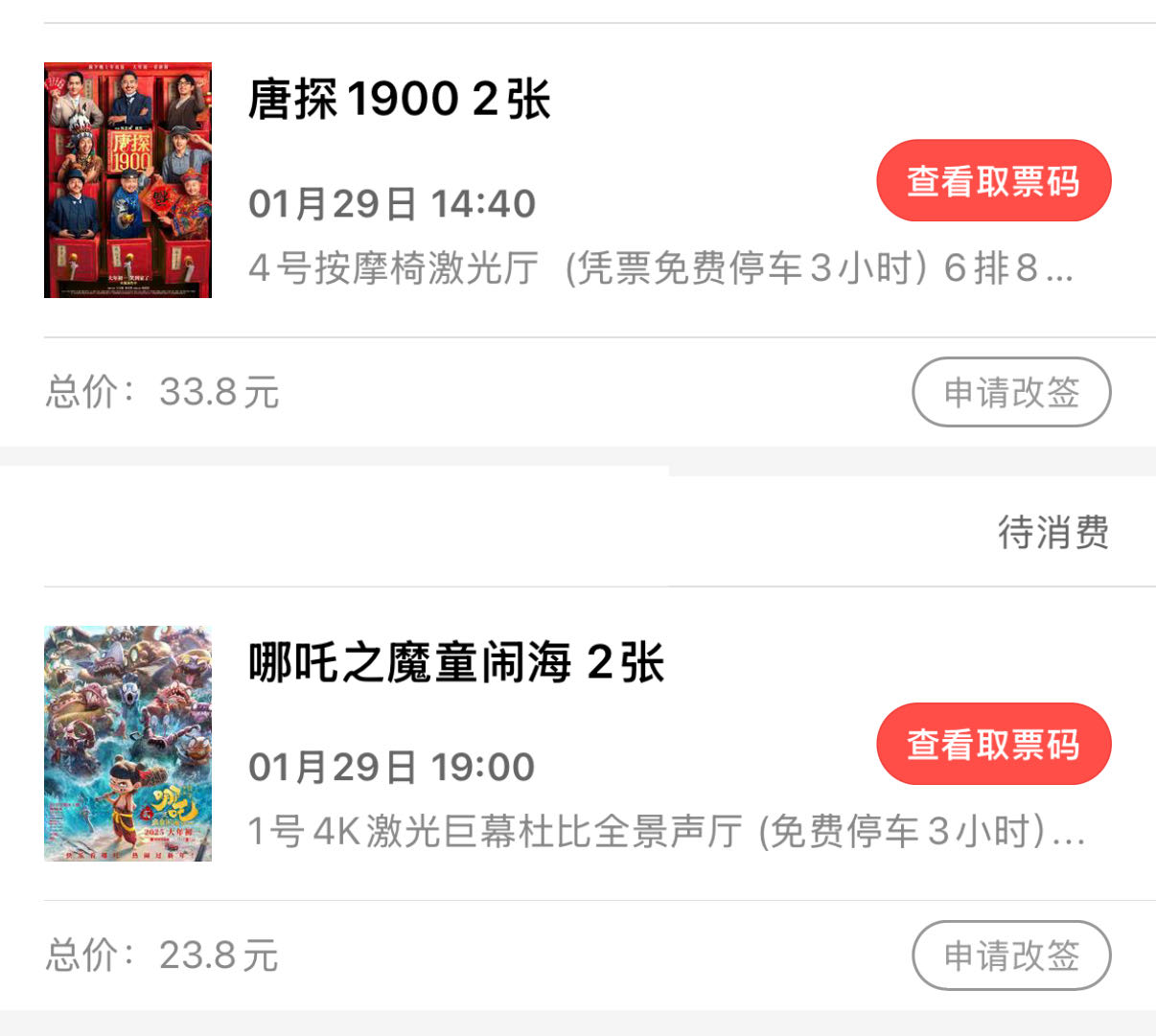
Task: View ticket code for 唐探1900
Action: pyautogui.click(x=993, y=181)
